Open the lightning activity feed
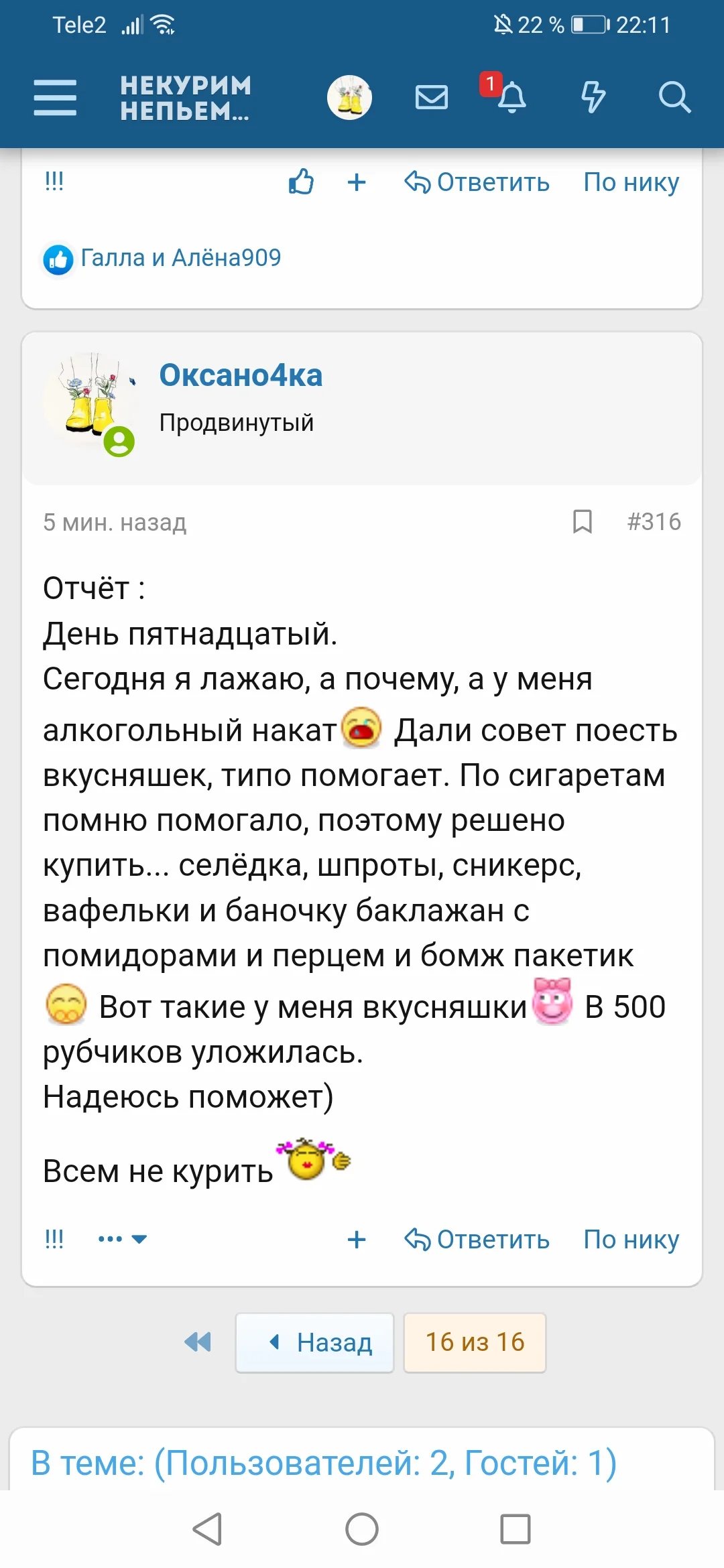The image size is (724, 1568). 593,98
